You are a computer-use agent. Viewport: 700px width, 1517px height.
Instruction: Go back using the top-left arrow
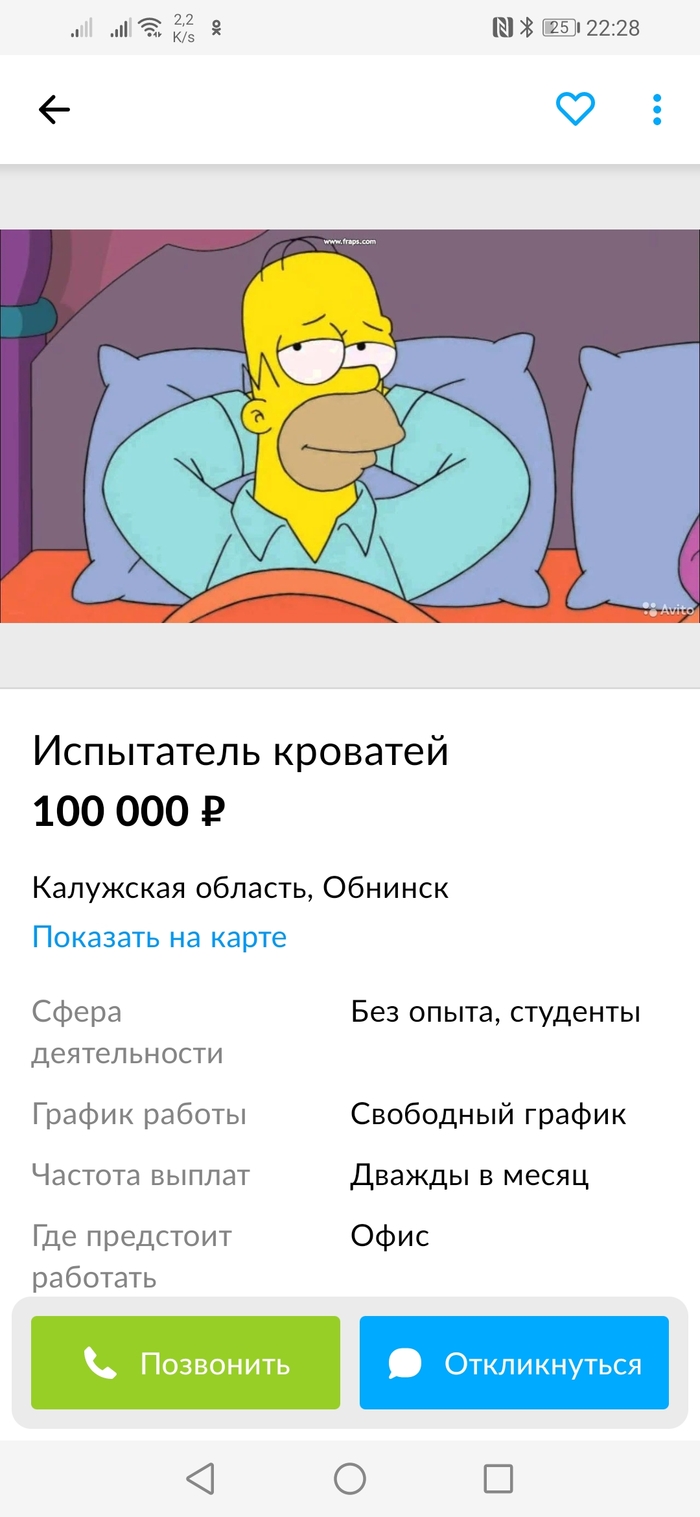tap(54, 110)
